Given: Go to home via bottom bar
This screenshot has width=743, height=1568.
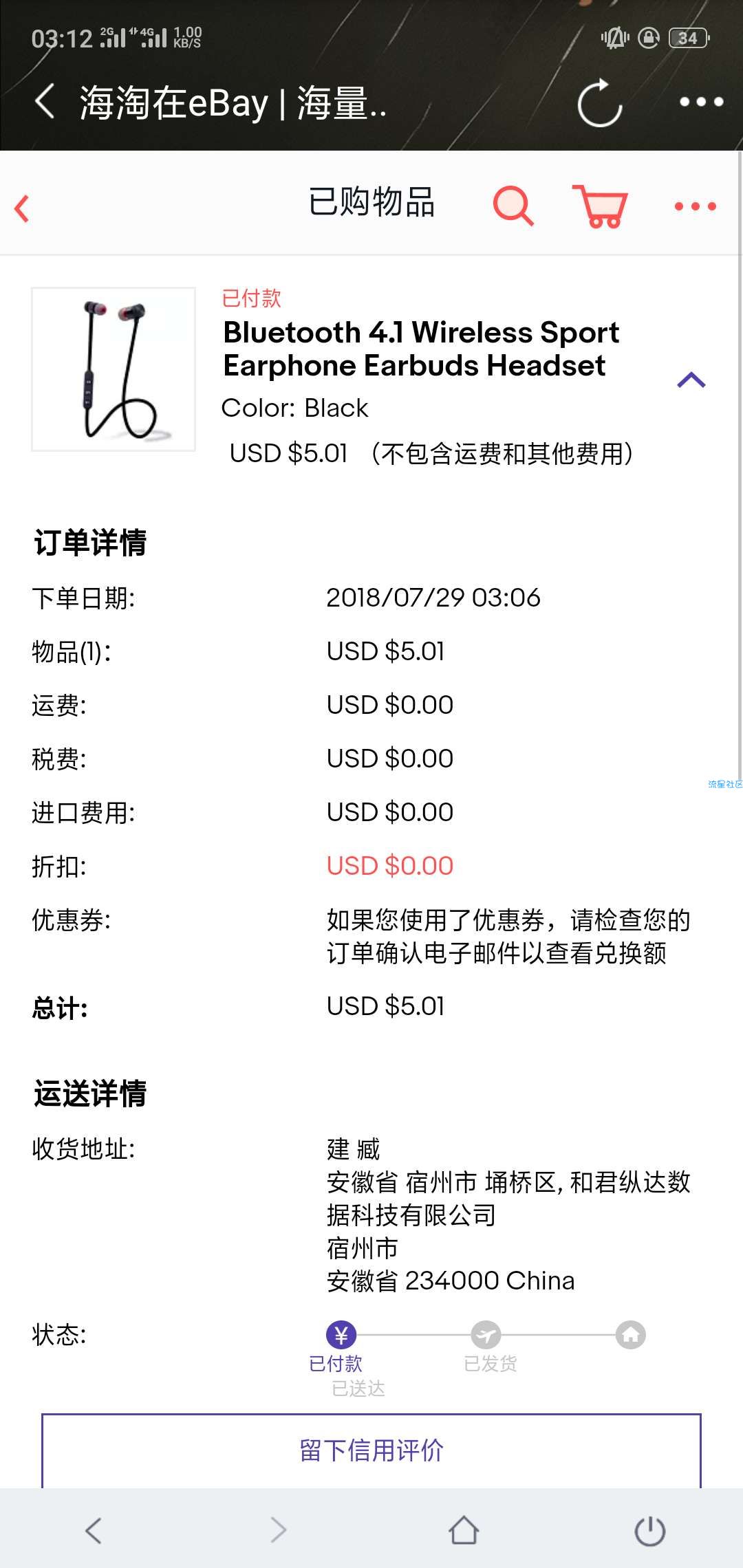Looking at the screenshot, I should 464,1530.
